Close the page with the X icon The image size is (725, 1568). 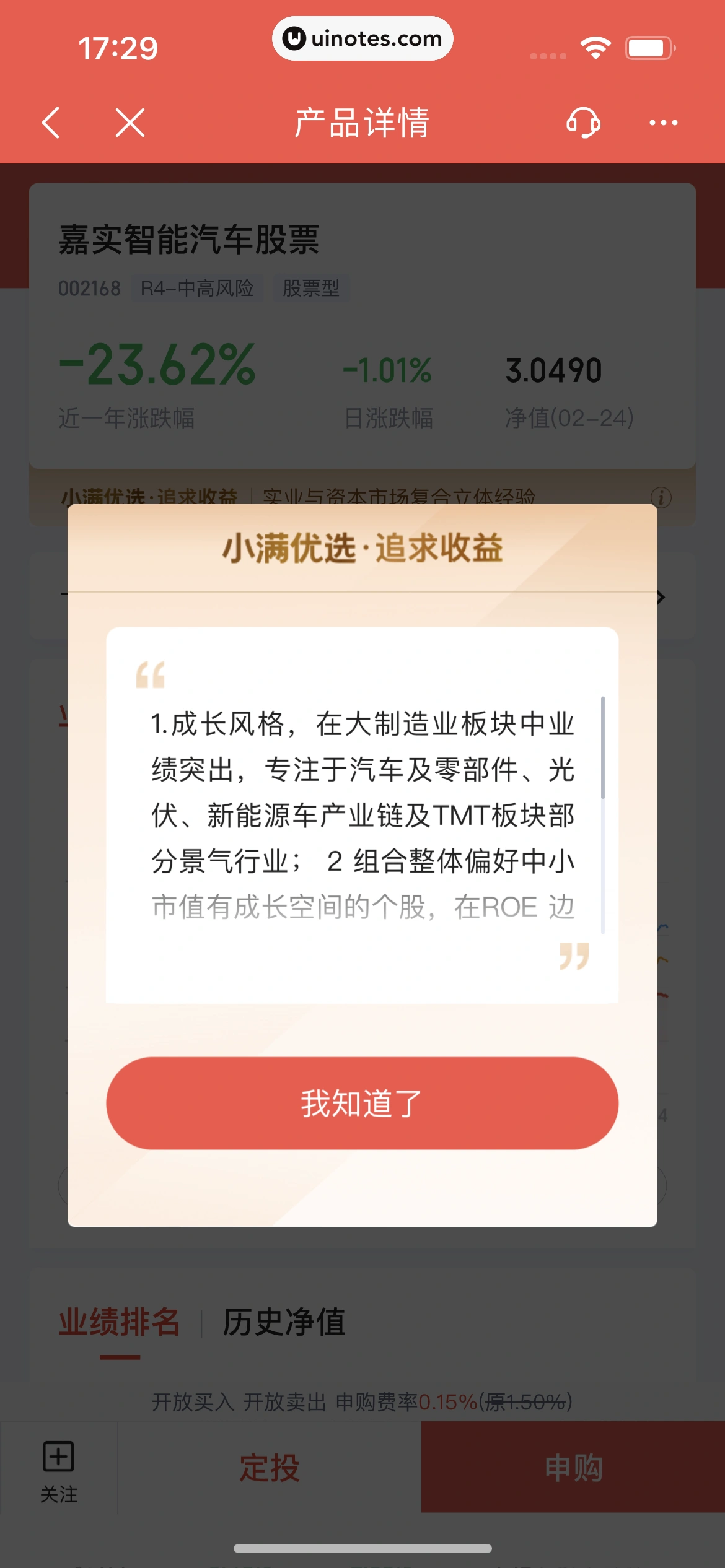point(130,123)
